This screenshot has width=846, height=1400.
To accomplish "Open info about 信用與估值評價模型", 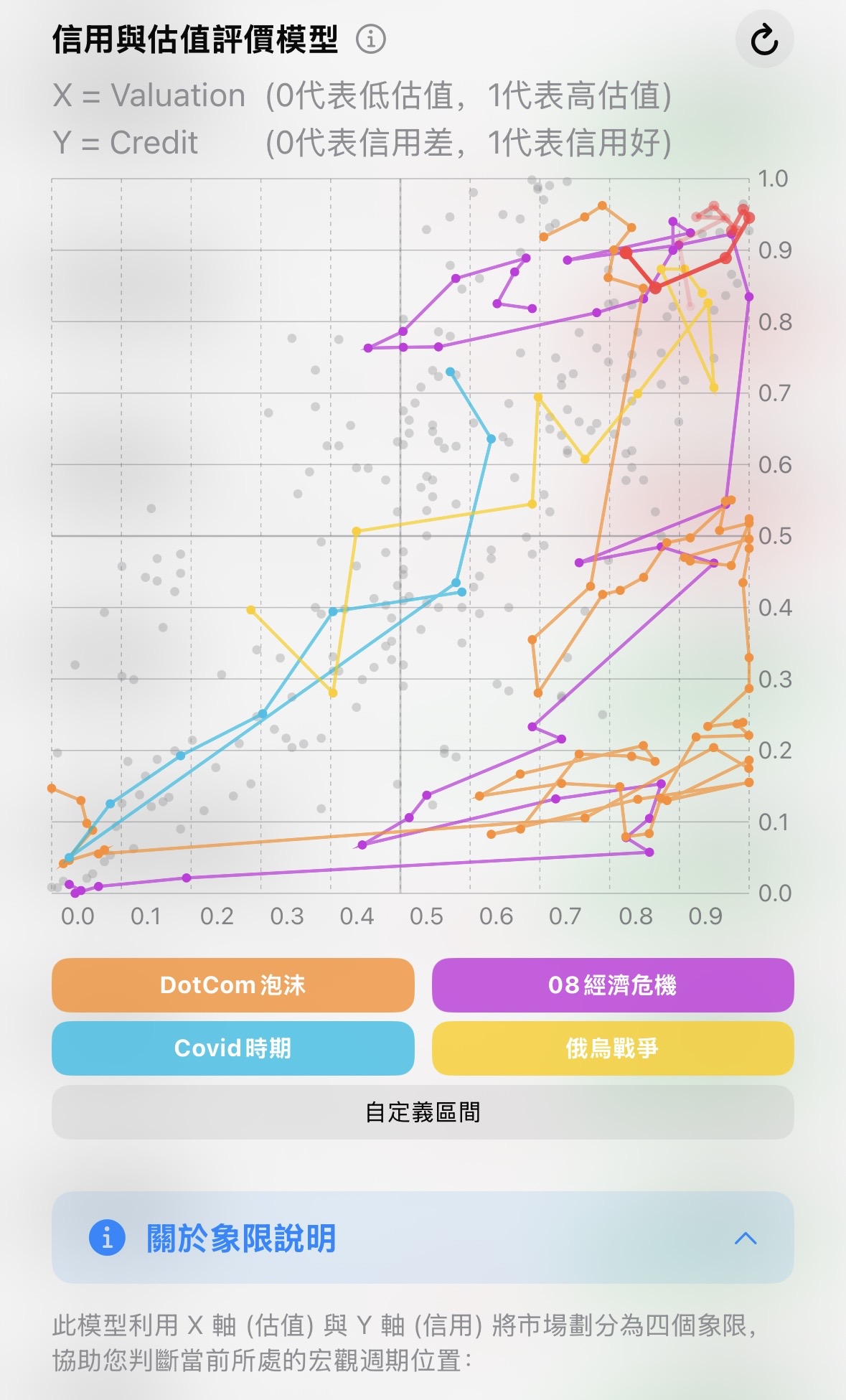I will point(371,39).
